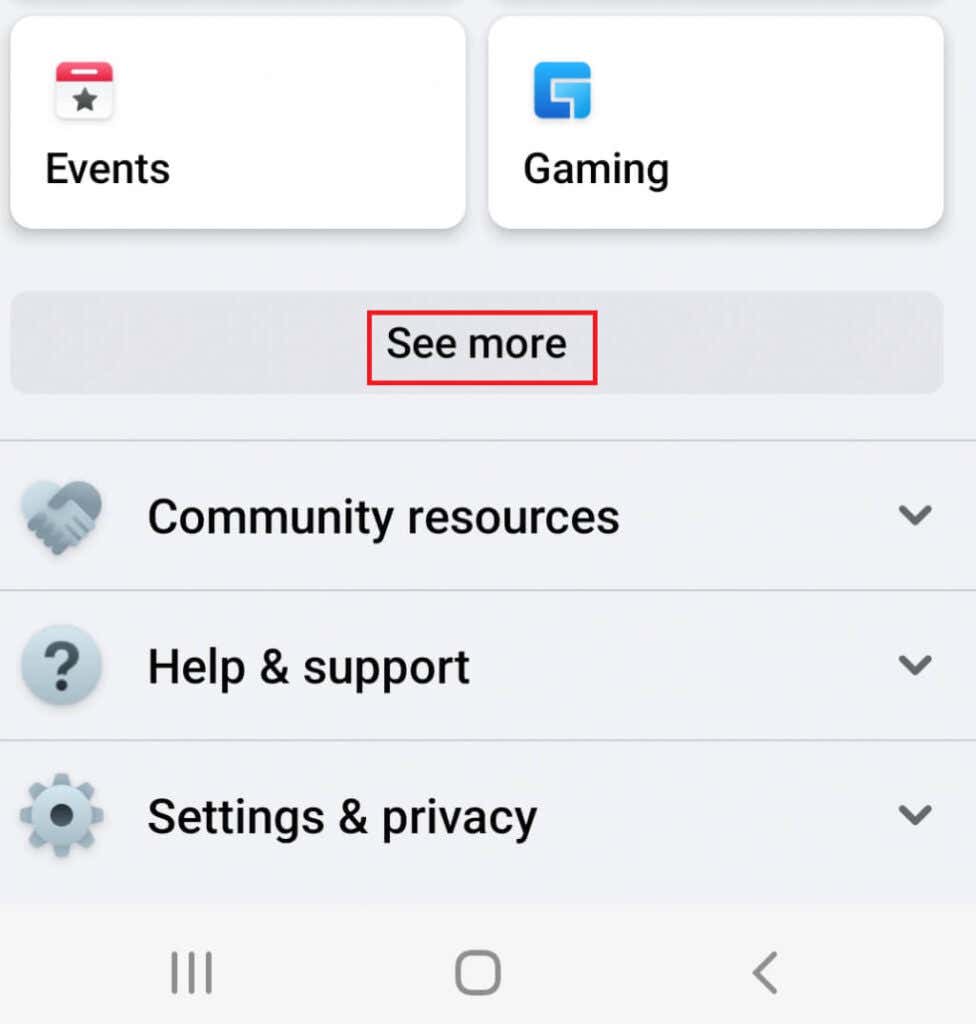Select the Settings & privacy menu entry

[x=340, y=815]
